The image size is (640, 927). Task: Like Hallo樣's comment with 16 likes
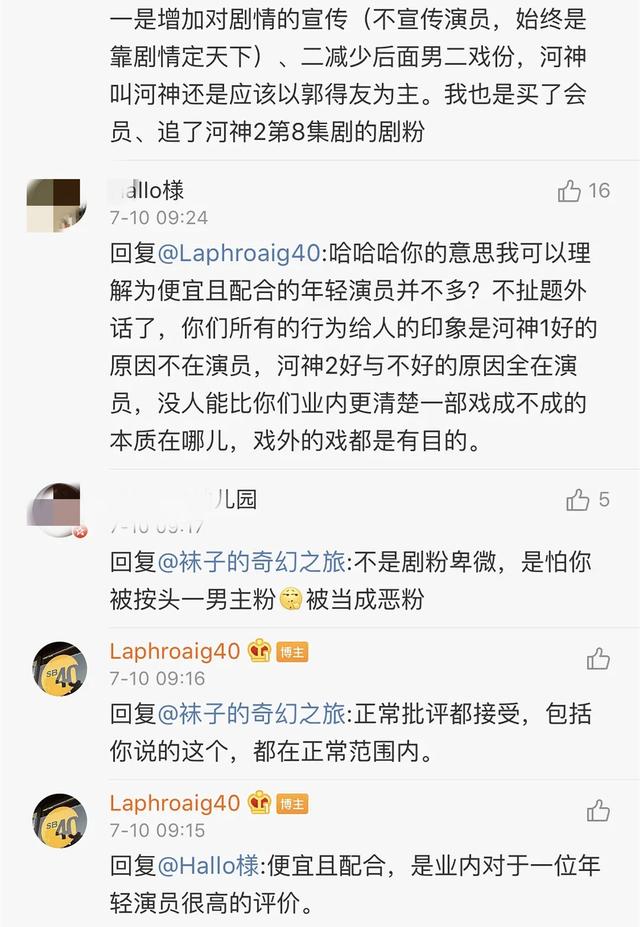pyautogui.click(x=570, y=190)
